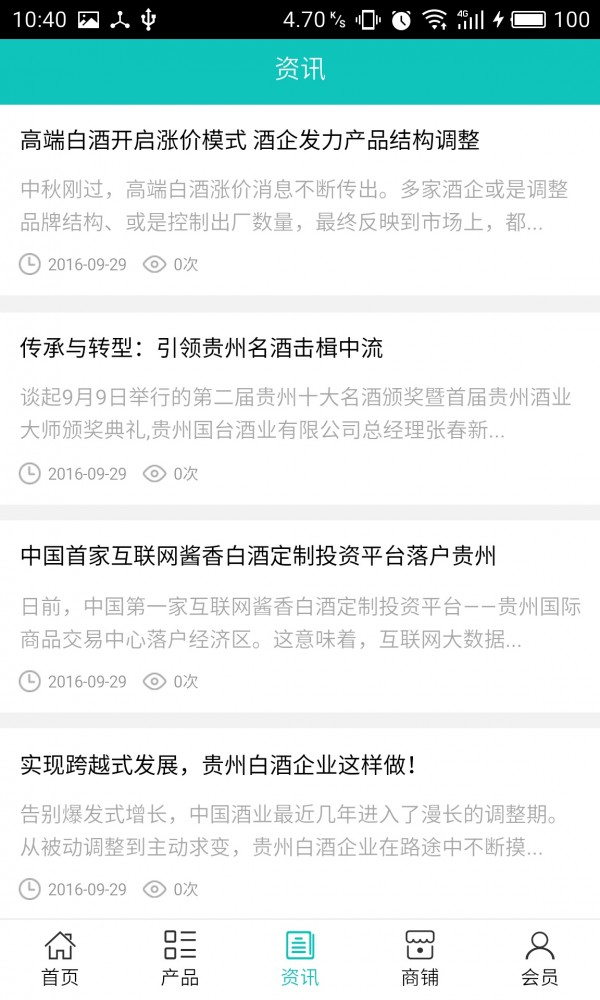This screenshot has height=1000, width=600.
Task: Switch to the 产品 tab
Action: pos(180,958)
